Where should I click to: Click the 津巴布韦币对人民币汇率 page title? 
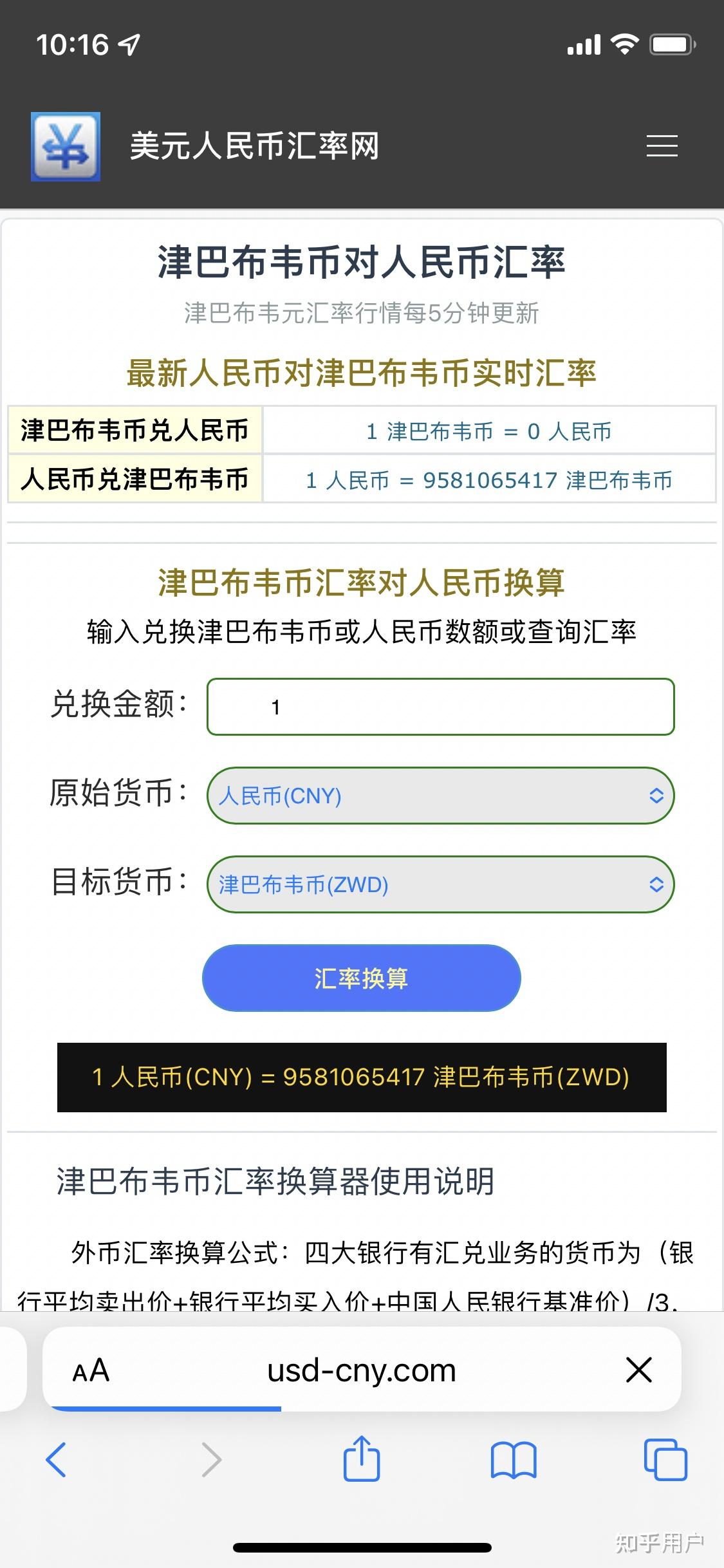click(362, 261)
